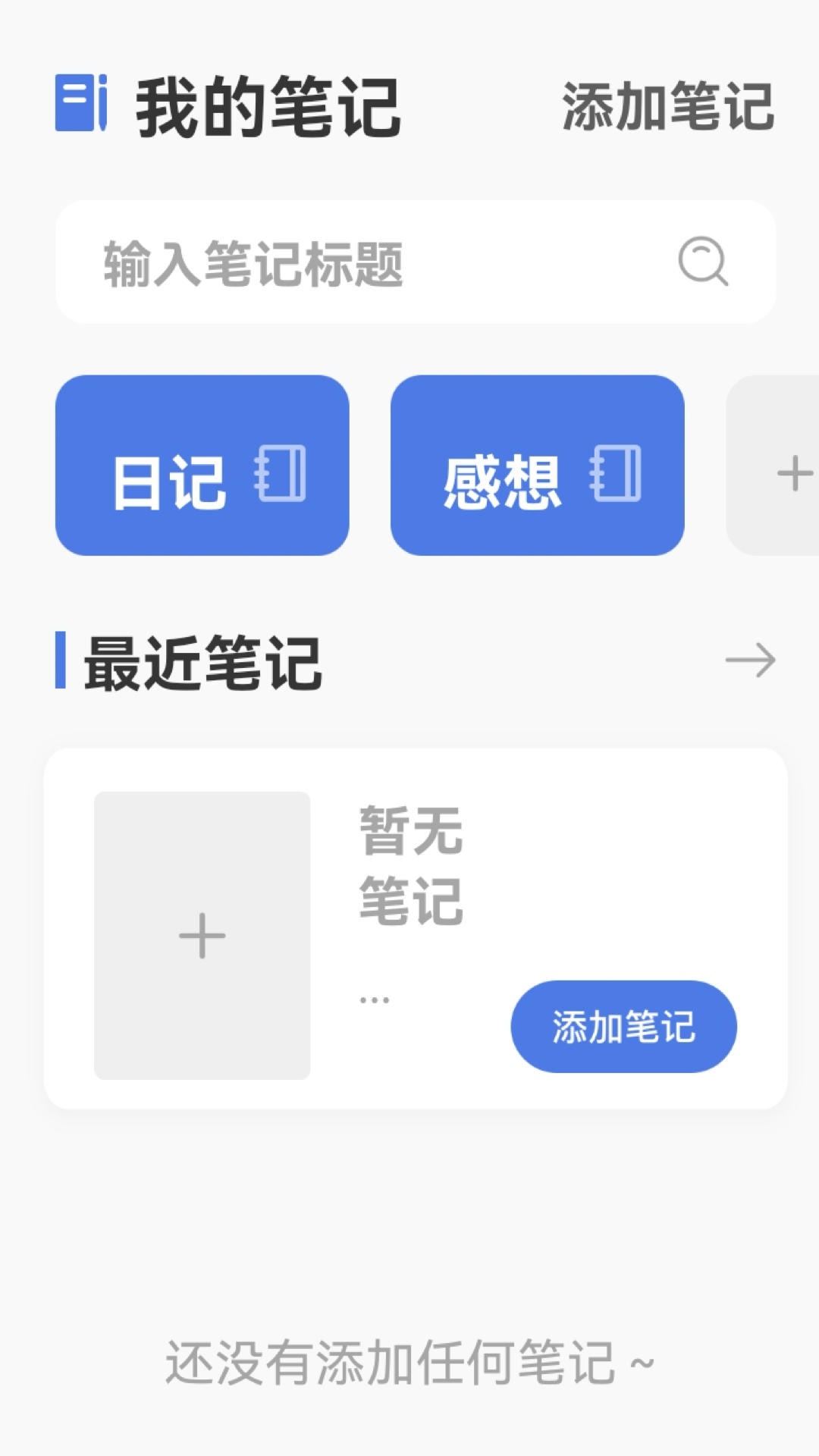The width and height of the screenshot is (819, 1456).
Task: Focus the 输入笔记标题 search field
Action: [364, 263]
